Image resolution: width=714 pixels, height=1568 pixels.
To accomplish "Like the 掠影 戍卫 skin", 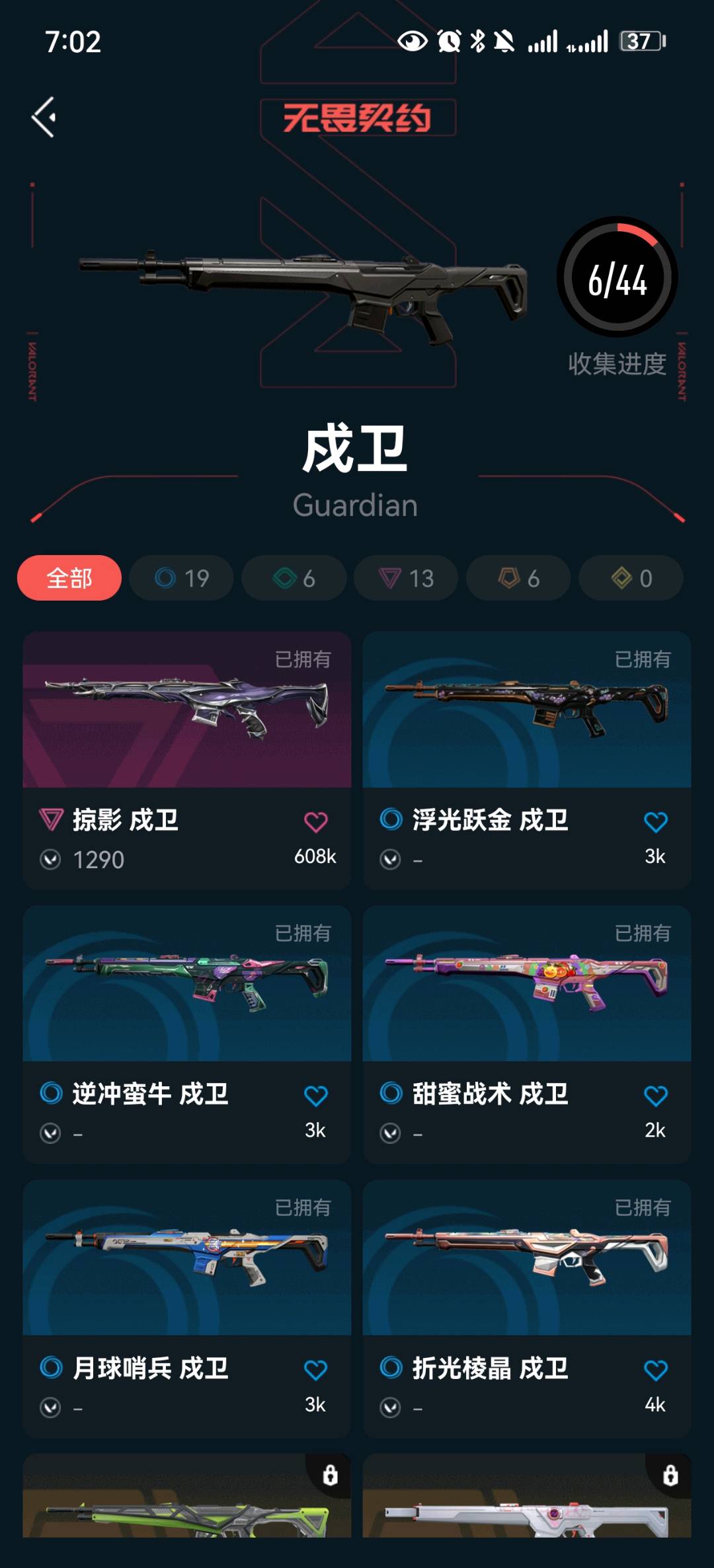I will click(x=316, y=822).
